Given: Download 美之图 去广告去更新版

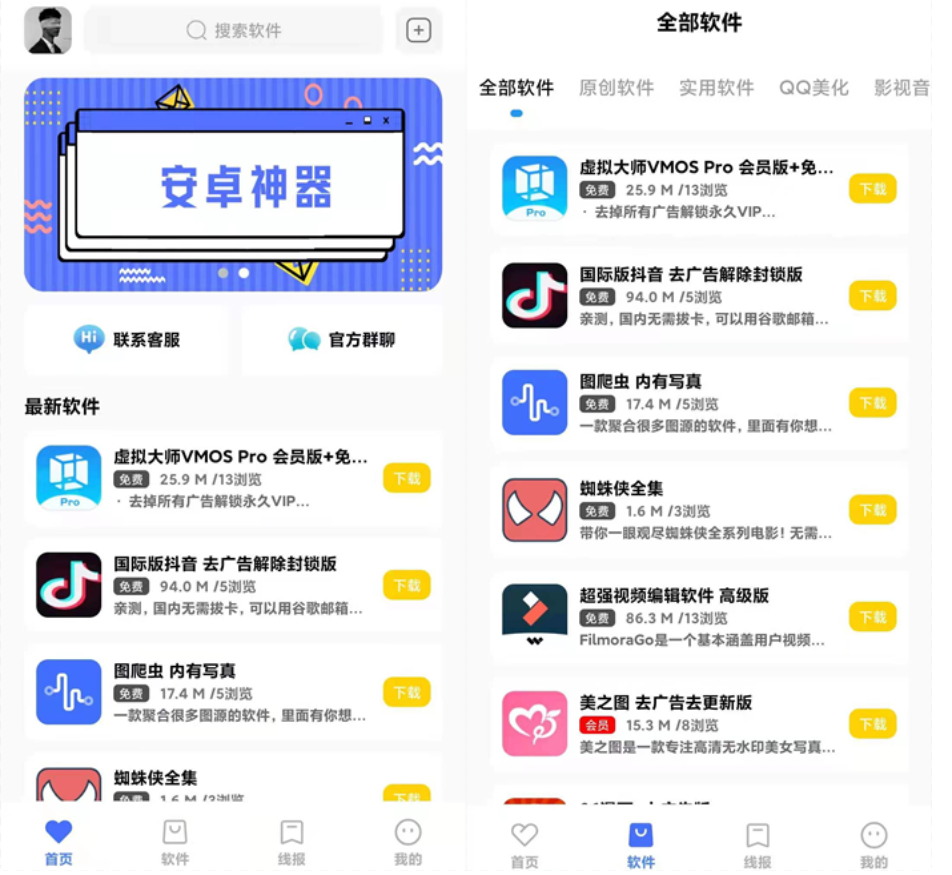Looking at the screenshot, I should [872, 723].
